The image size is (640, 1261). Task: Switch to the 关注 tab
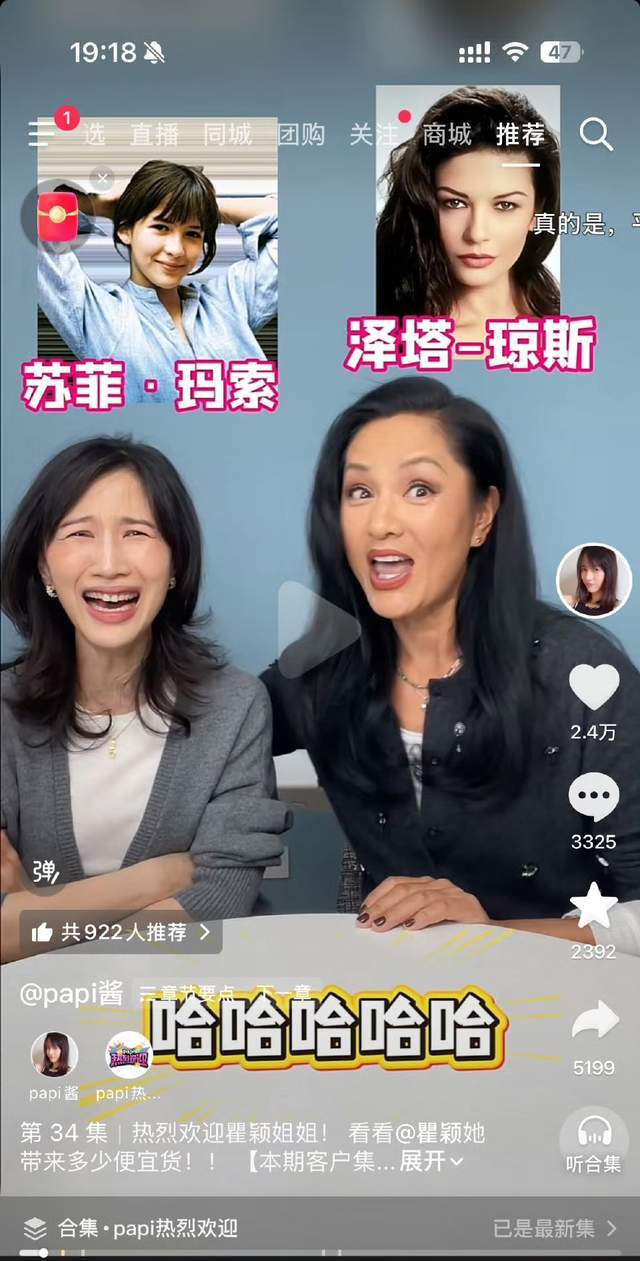click(x=373, y=134)
